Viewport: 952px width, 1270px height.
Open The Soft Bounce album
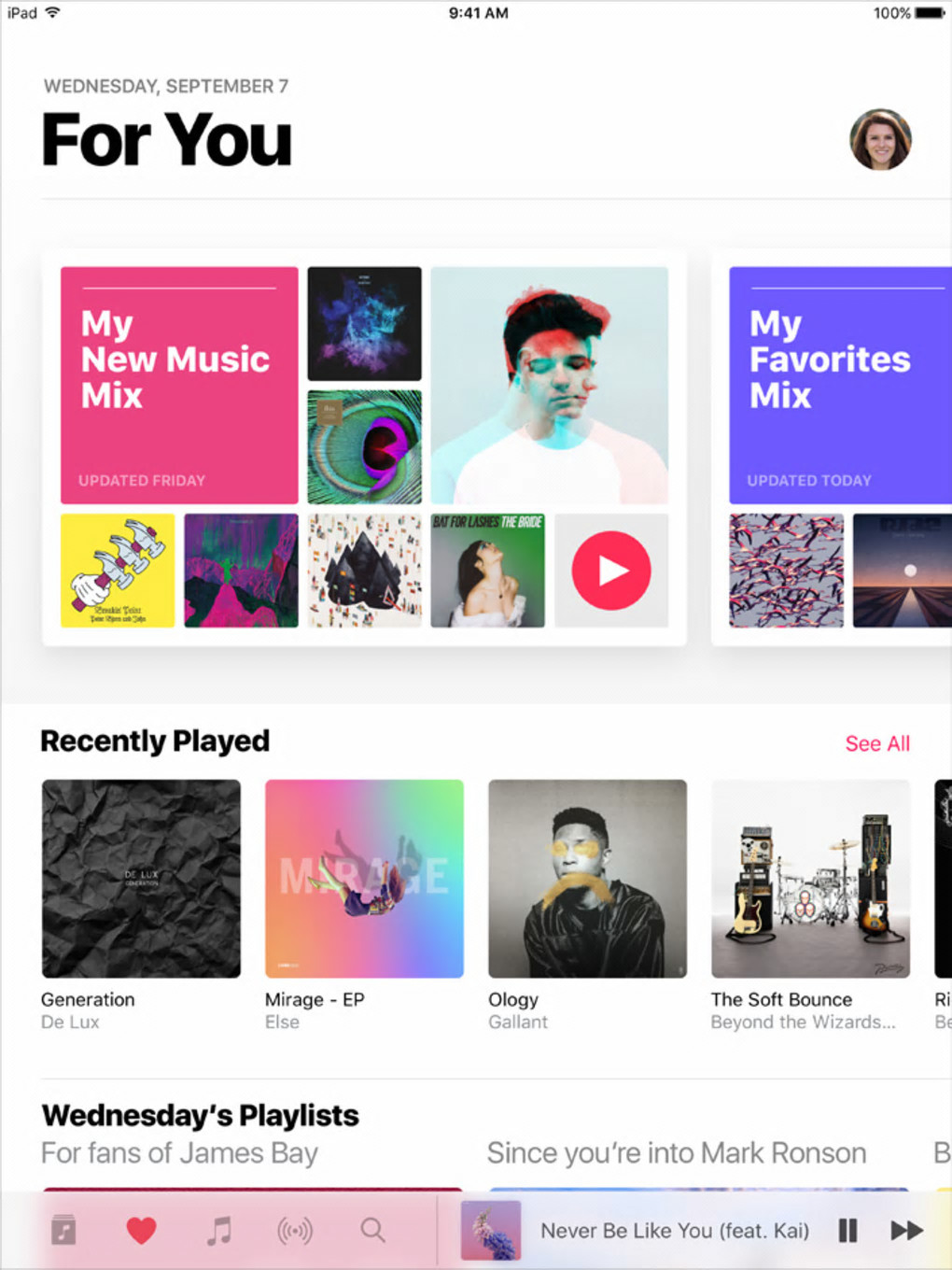pos(810,879)
